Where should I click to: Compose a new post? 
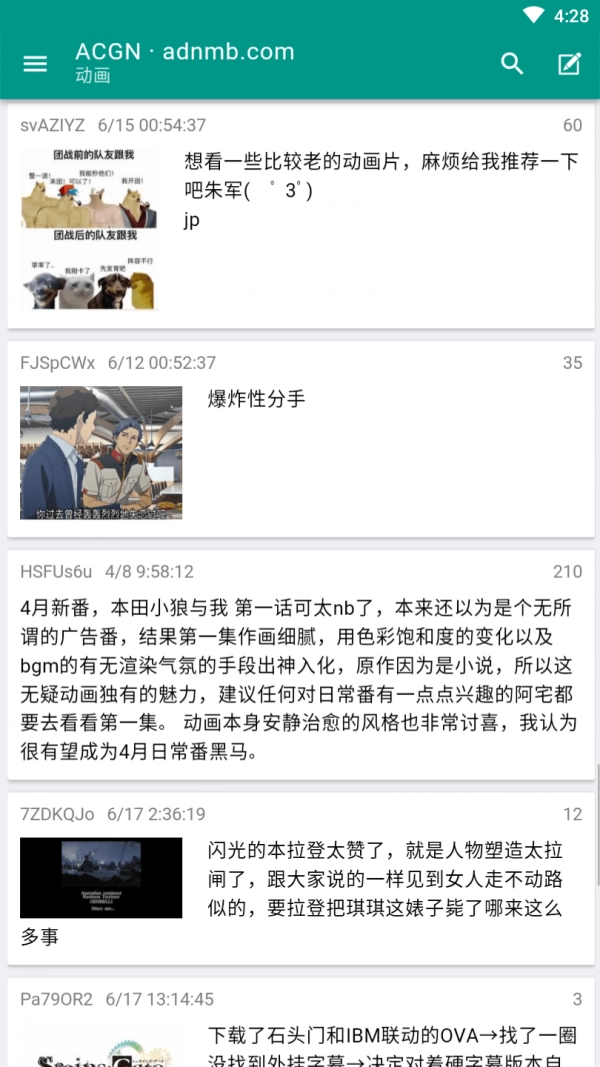pos(569,64)
